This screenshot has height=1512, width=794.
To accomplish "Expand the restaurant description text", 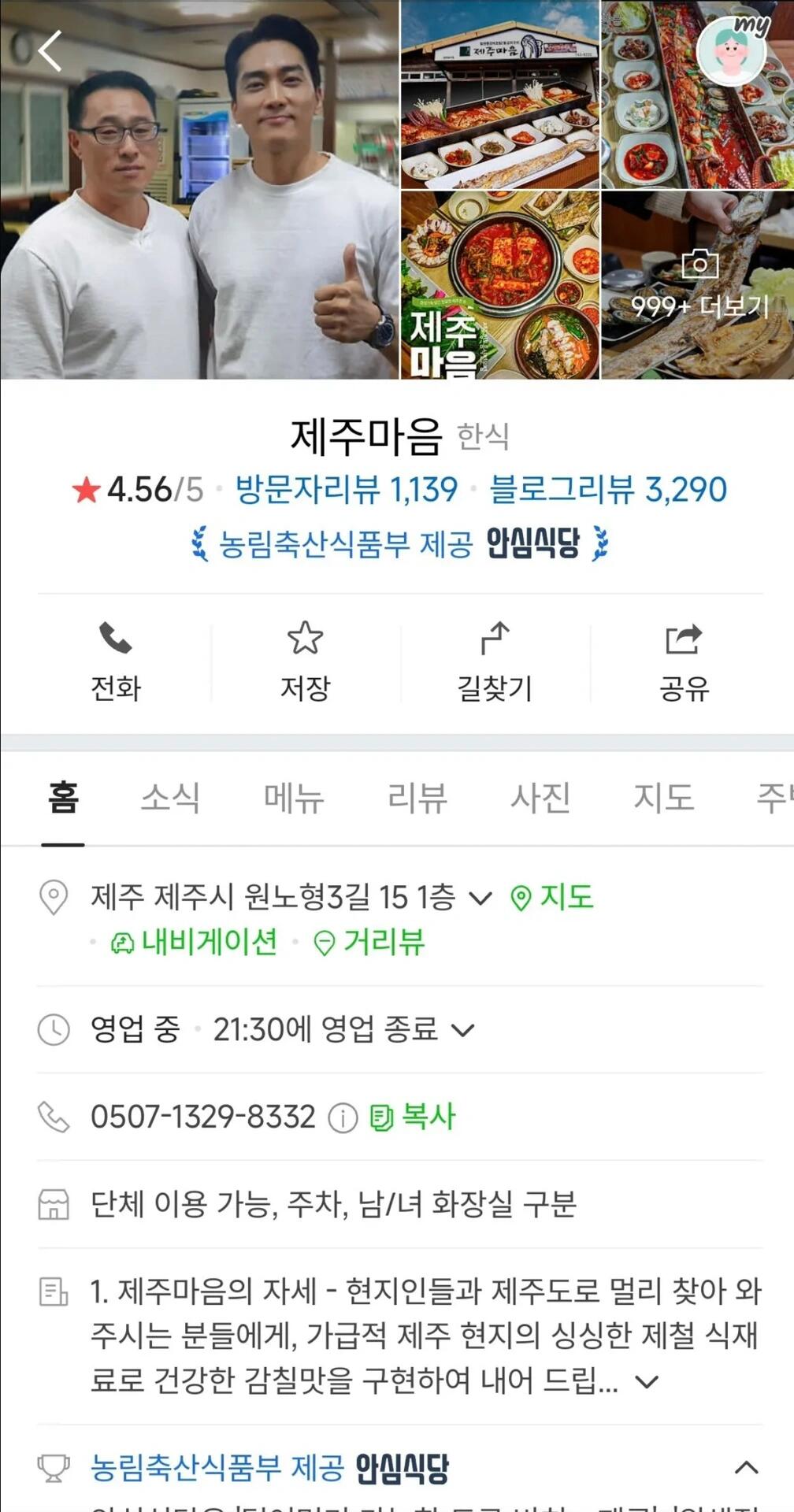I will coord(647,1381).
